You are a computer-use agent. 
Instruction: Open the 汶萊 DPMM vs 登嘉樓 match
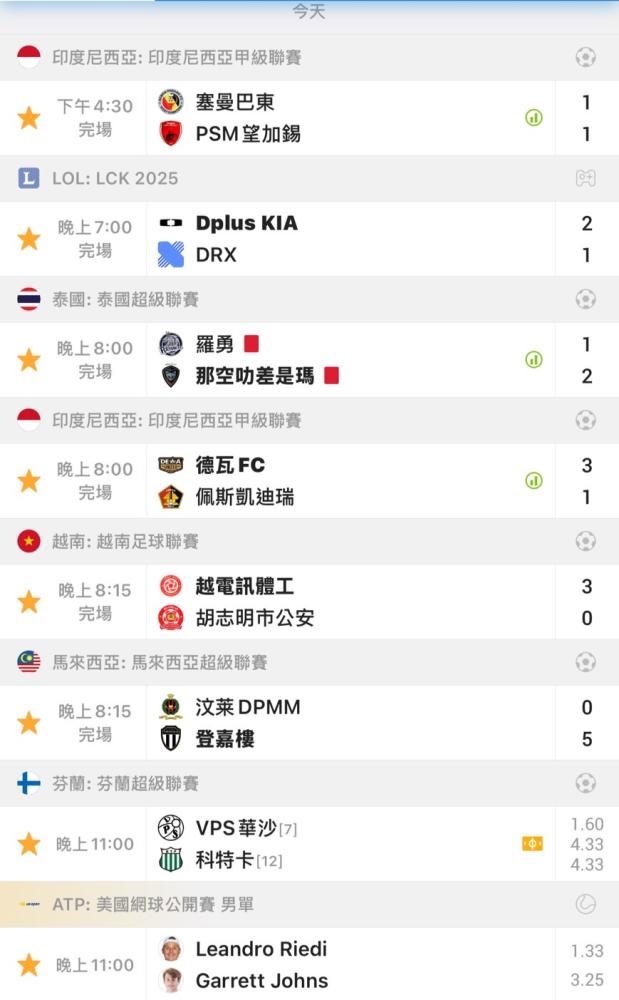click(x=309, y=723)
